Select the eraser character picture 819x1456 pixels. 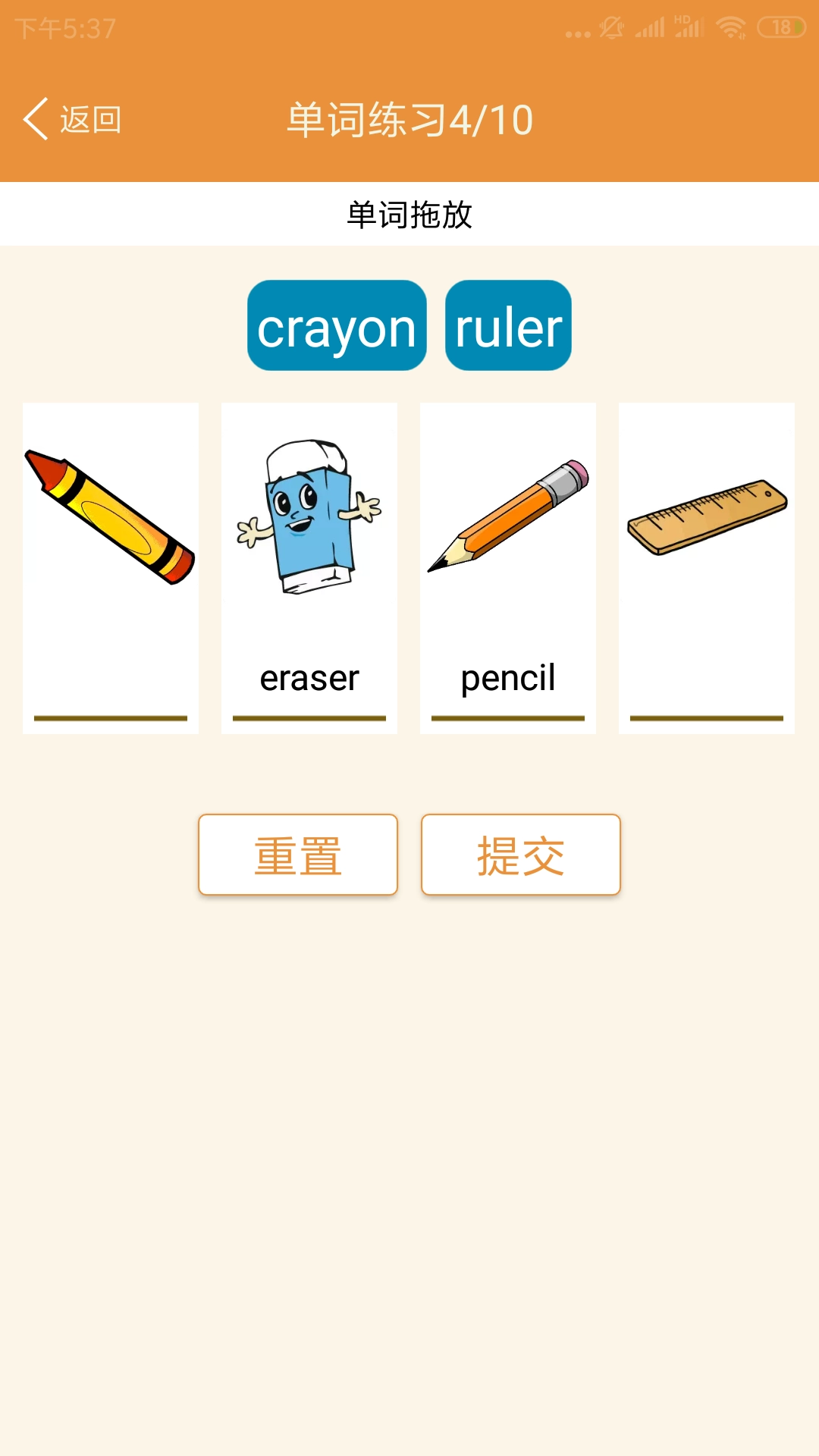309,516
